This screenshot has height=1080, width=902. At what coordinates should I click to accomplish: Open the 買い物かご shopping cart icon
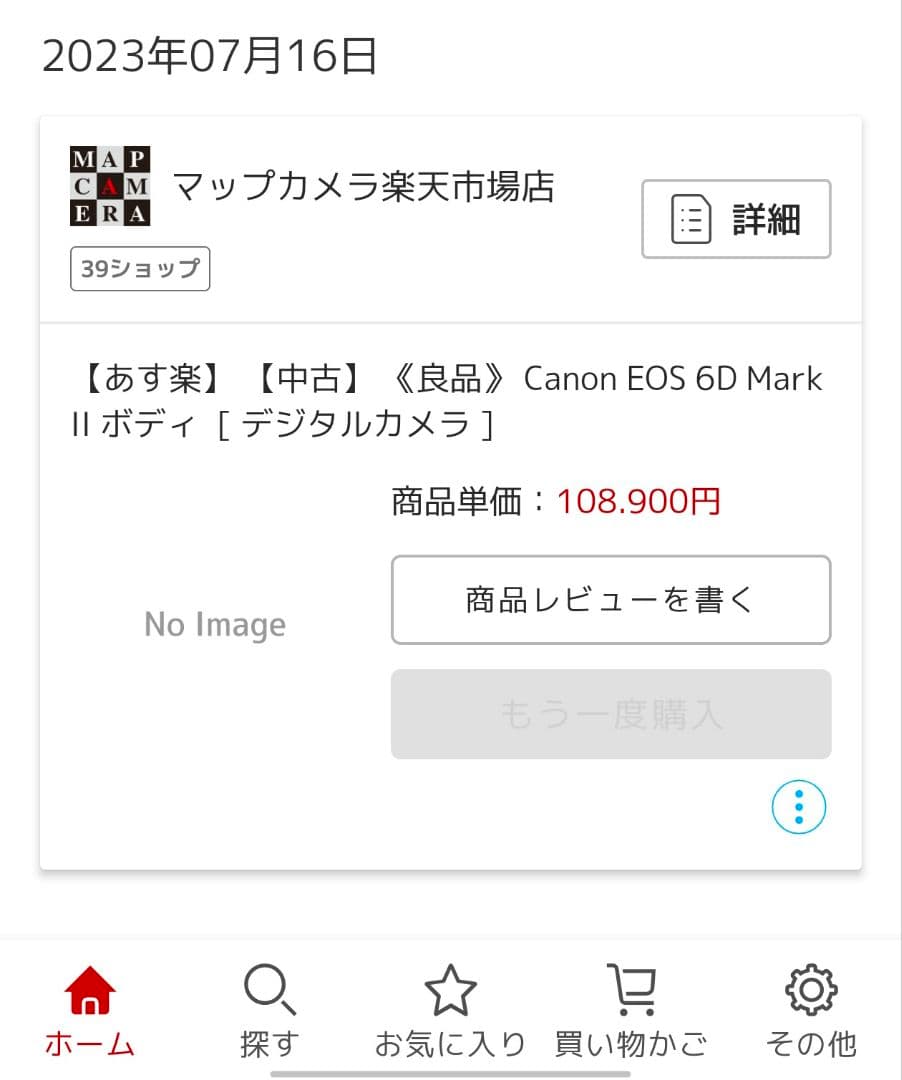click(x=632, y=990)
